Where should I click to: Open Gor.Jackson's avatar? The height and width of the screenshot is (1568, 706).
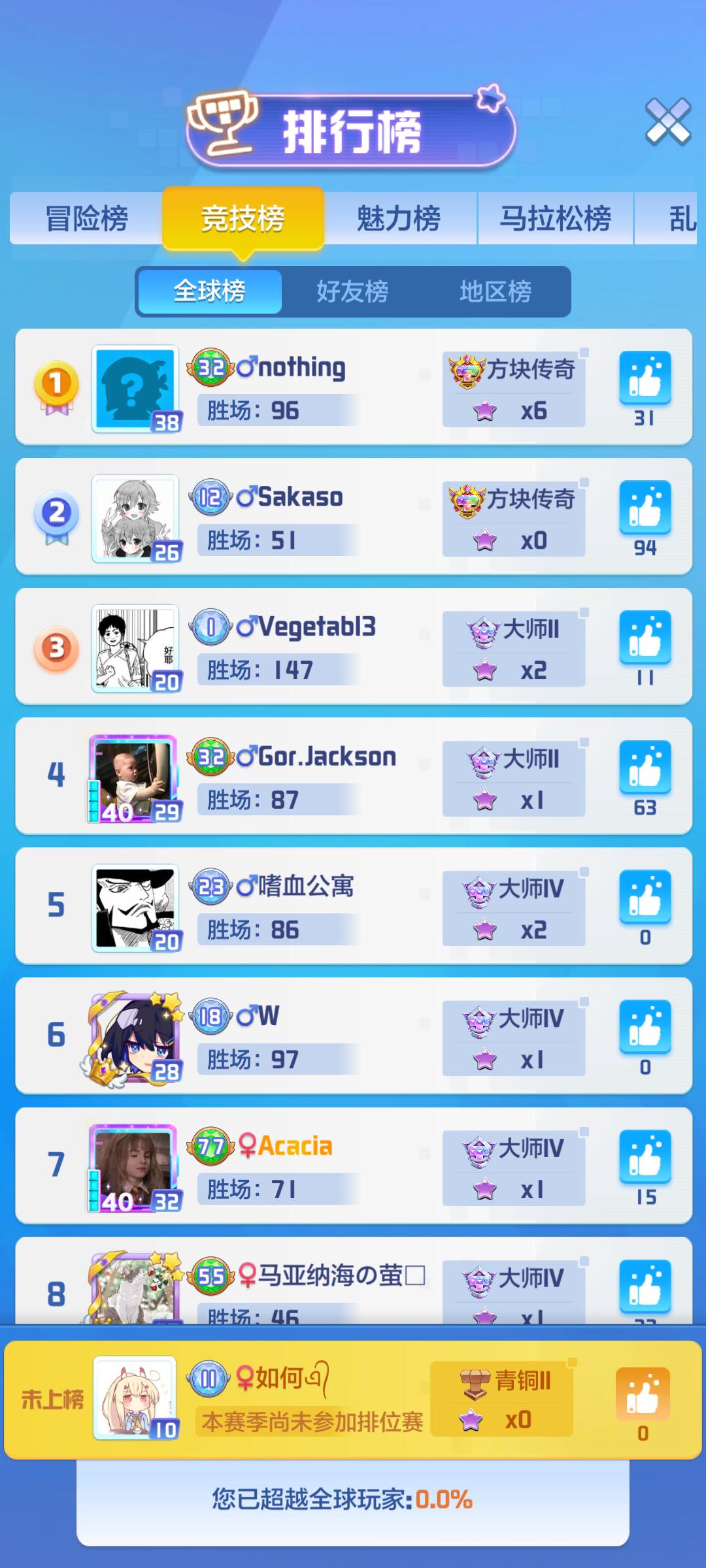135,777
